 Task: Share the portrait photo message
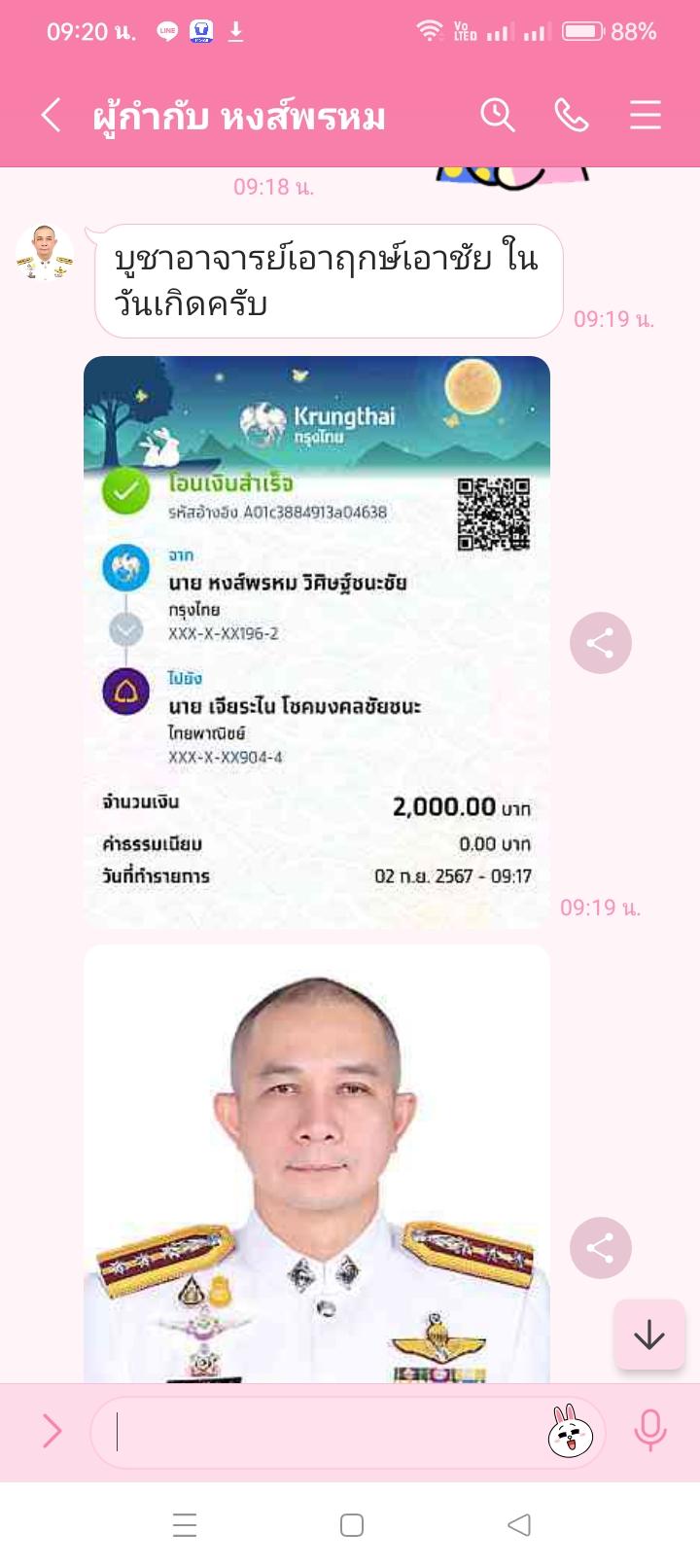tap(600, 1248)
